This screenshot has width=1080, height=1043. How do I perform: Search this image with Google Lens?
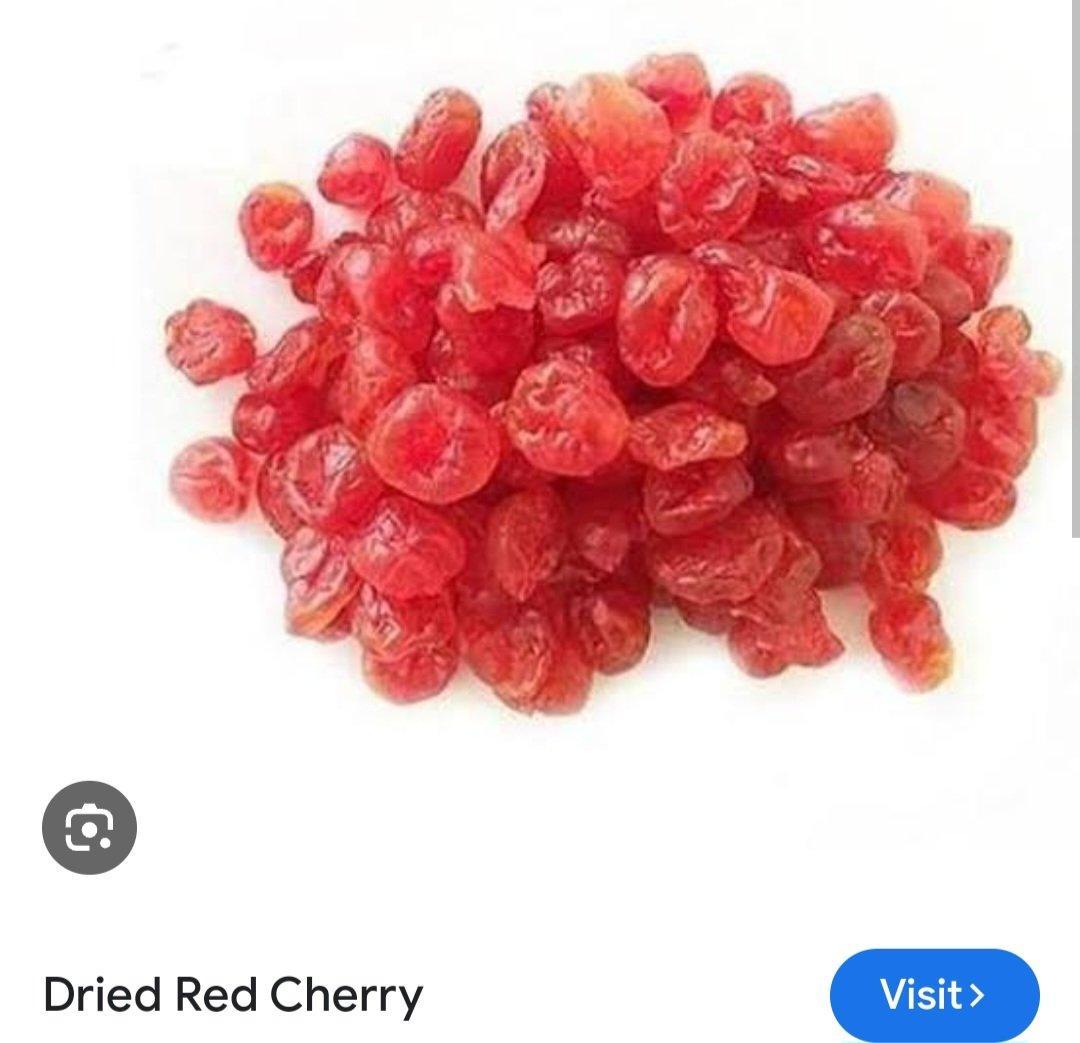89,828
